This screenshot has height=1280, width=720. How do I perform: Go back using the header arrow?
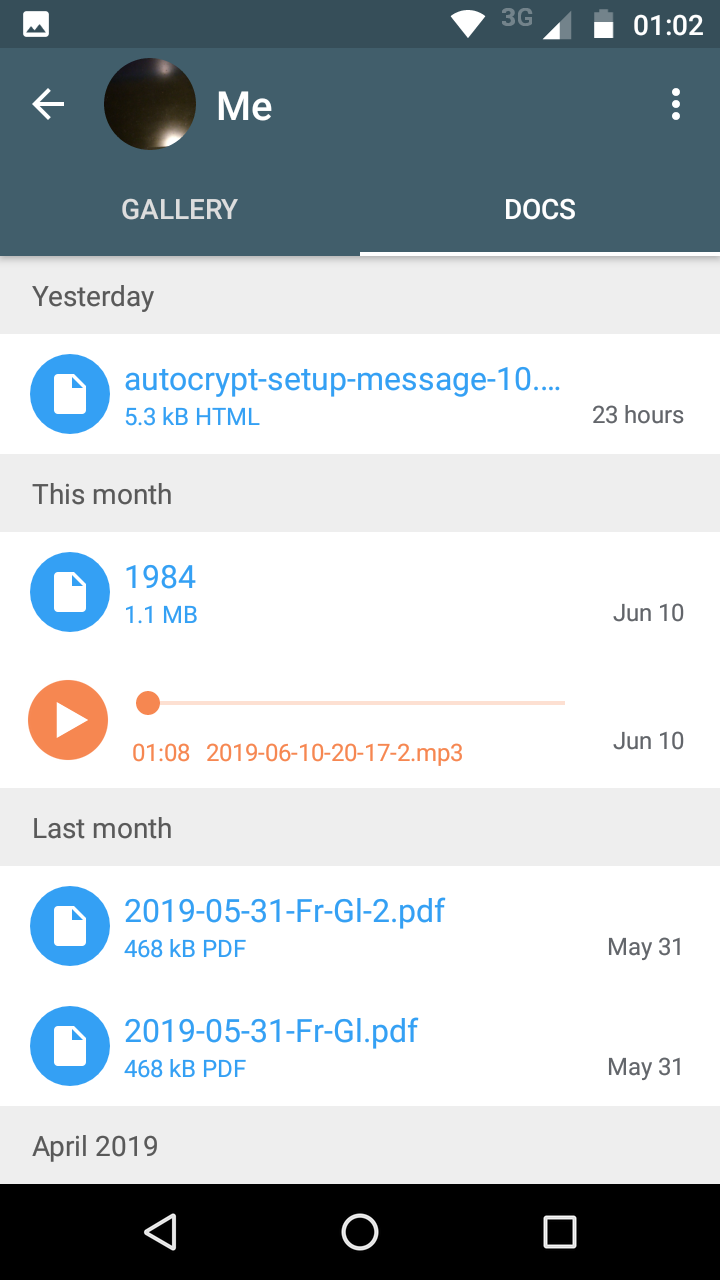[x=48, y=104]
